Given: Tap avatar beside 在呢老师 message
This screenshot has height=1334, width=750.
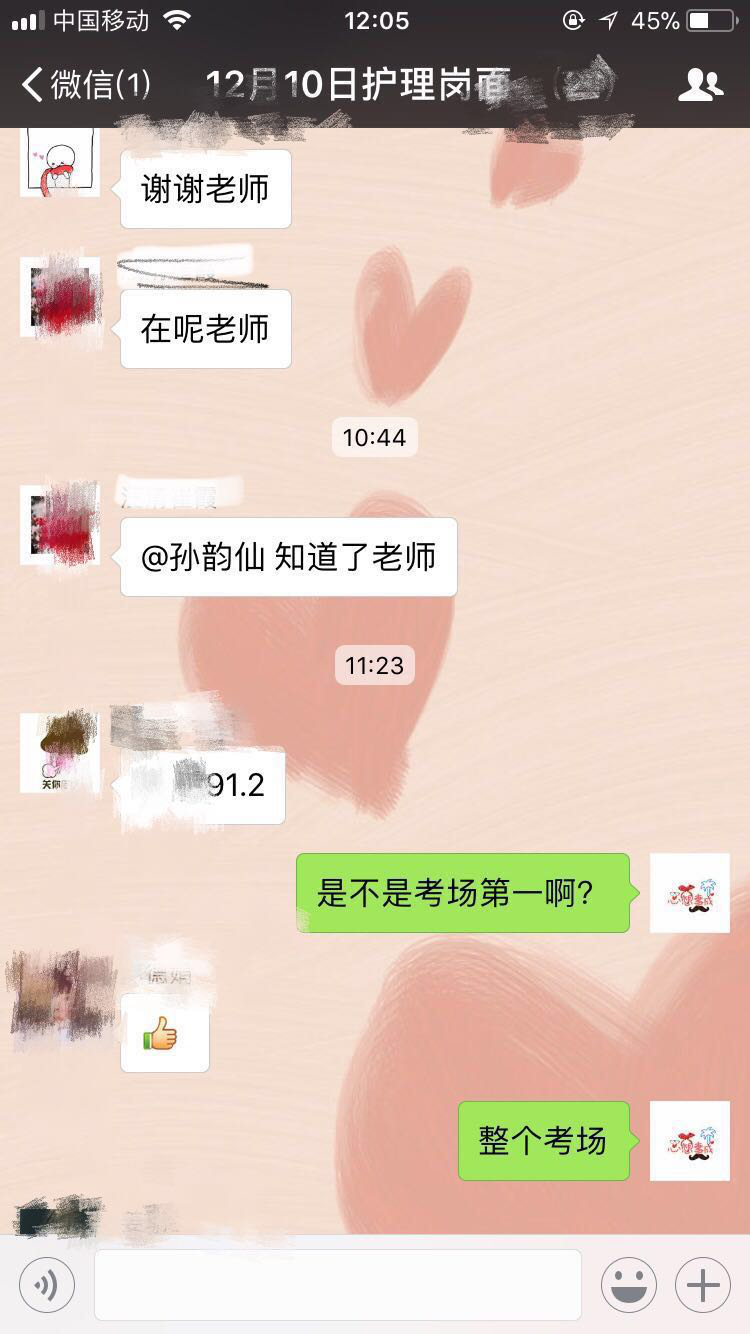Looking at the screenshot, I should (60, 296).
